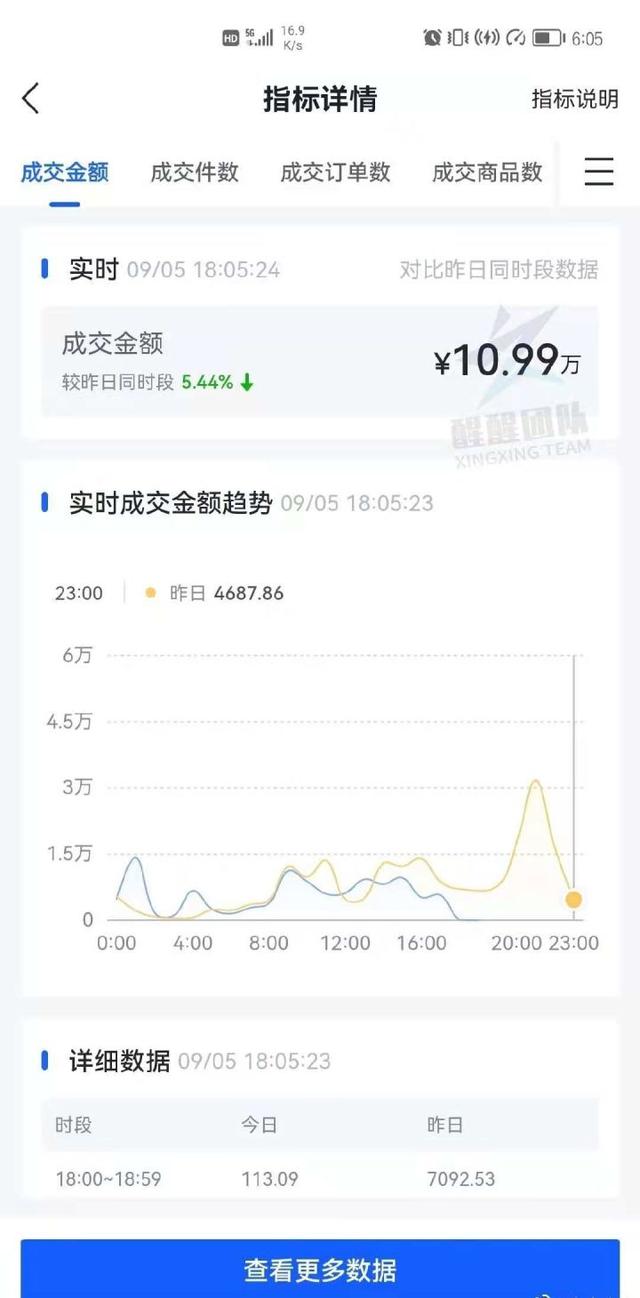
Task: Switch to the 成交件数 tab
Action: click(195, 172)
